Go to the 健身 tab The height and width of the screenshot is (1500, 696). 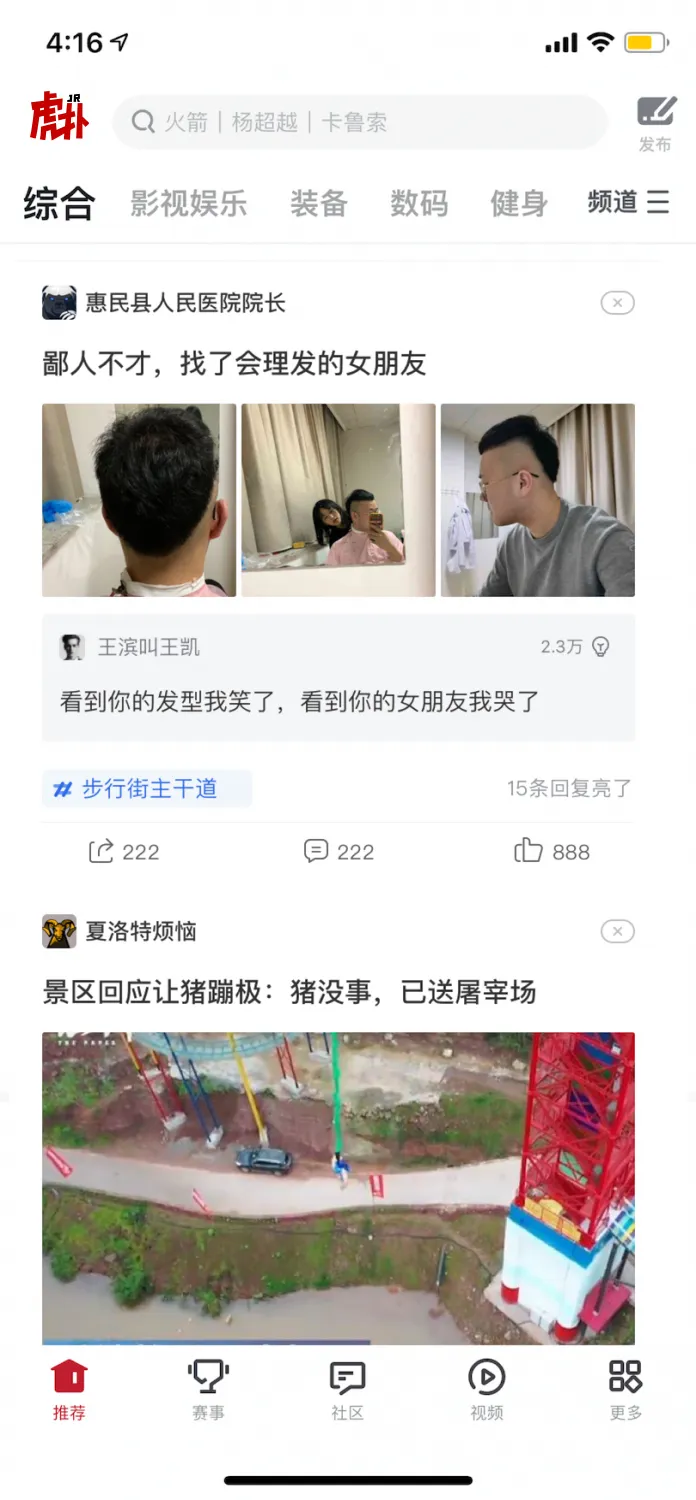point(519,203)
